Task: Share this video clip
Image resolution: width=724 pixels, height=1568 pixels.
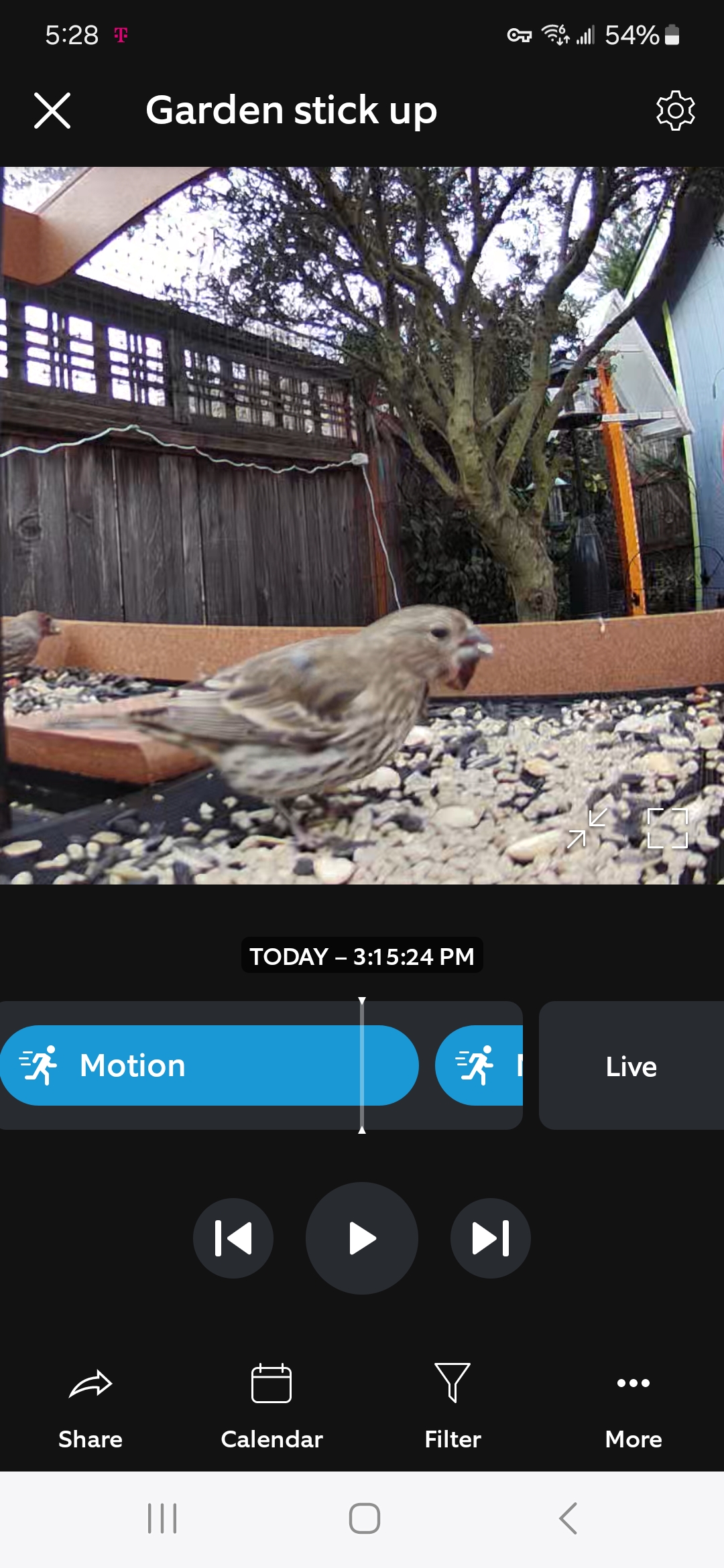Action: (90, 1402)
